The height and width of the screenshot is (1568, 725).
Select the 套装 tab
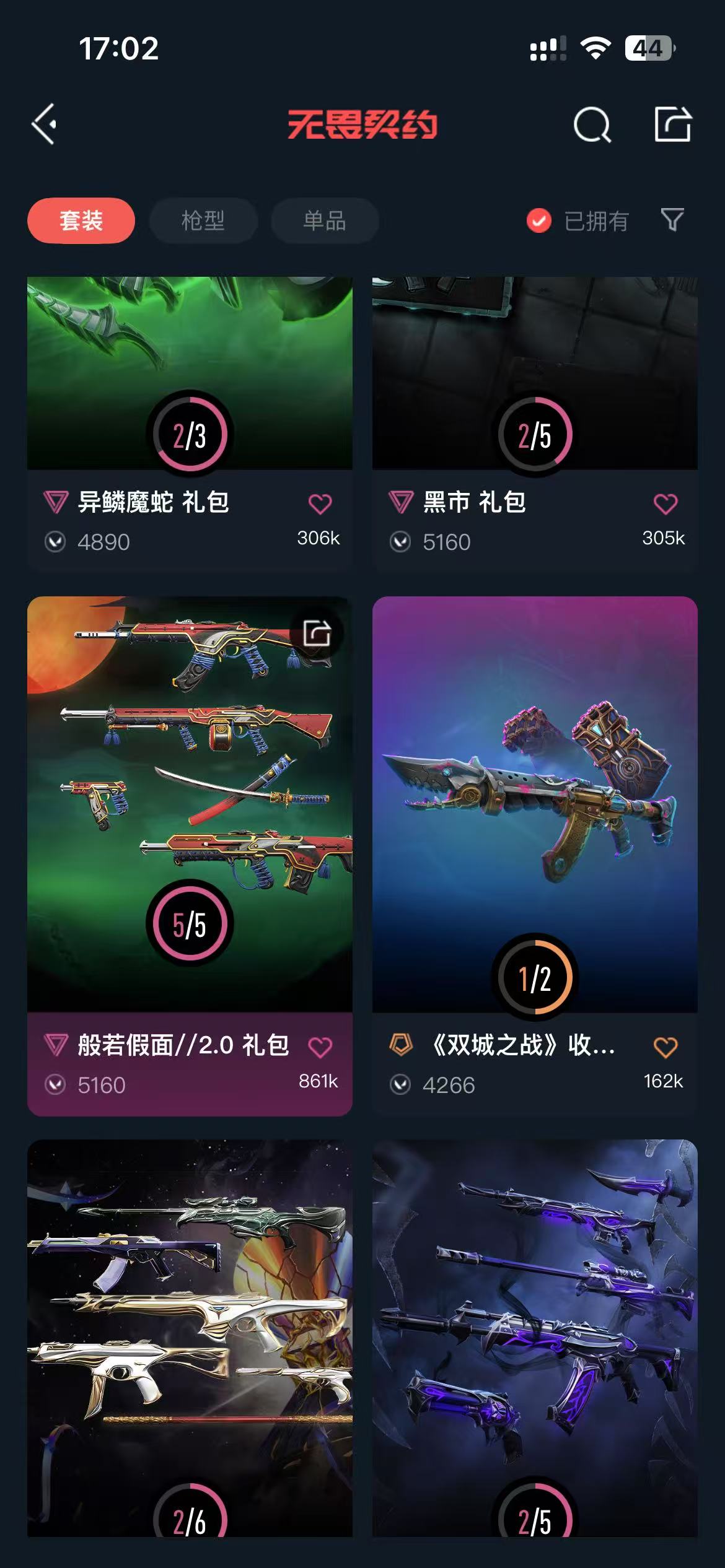coord(81,220)
